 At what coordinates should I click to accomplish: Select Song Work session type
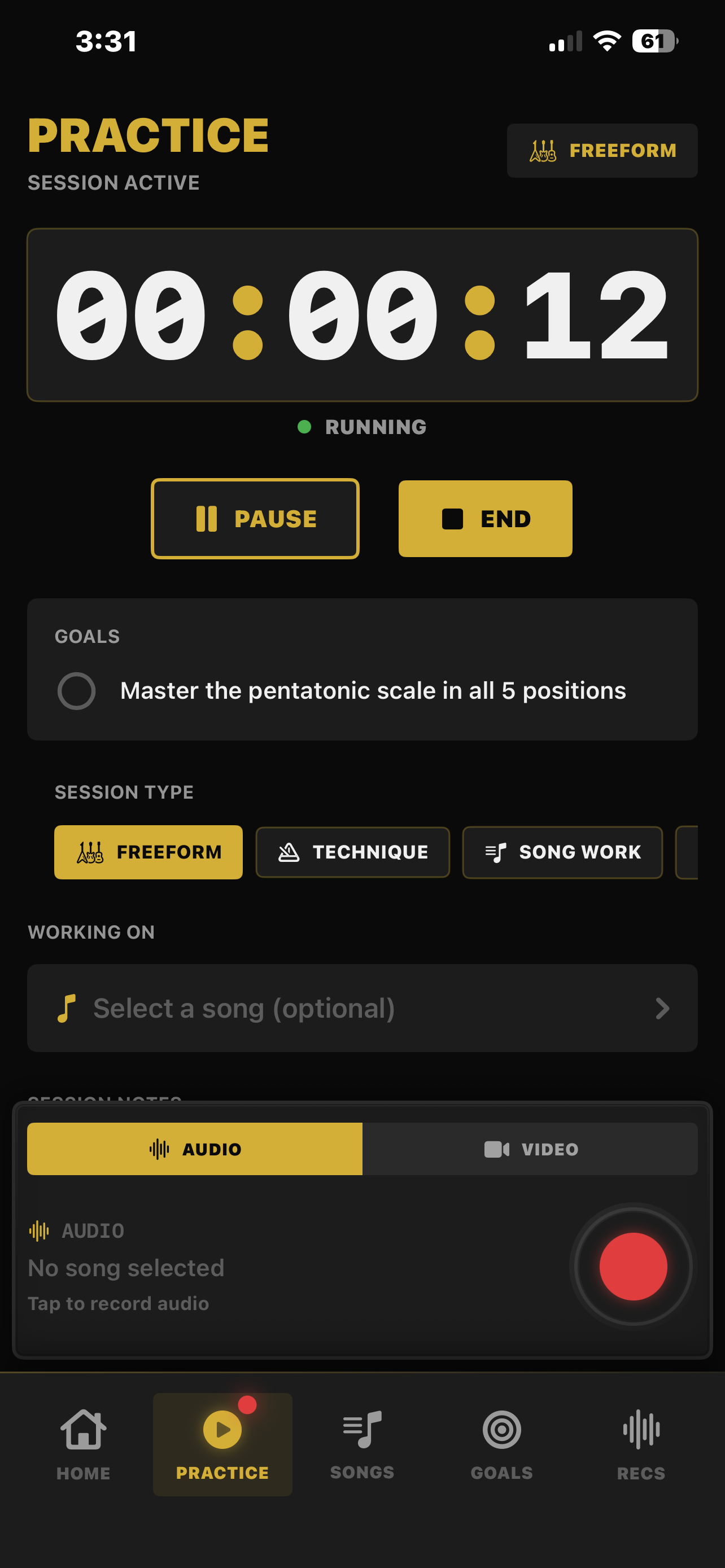pyautogui.click(x=561, y=852)
